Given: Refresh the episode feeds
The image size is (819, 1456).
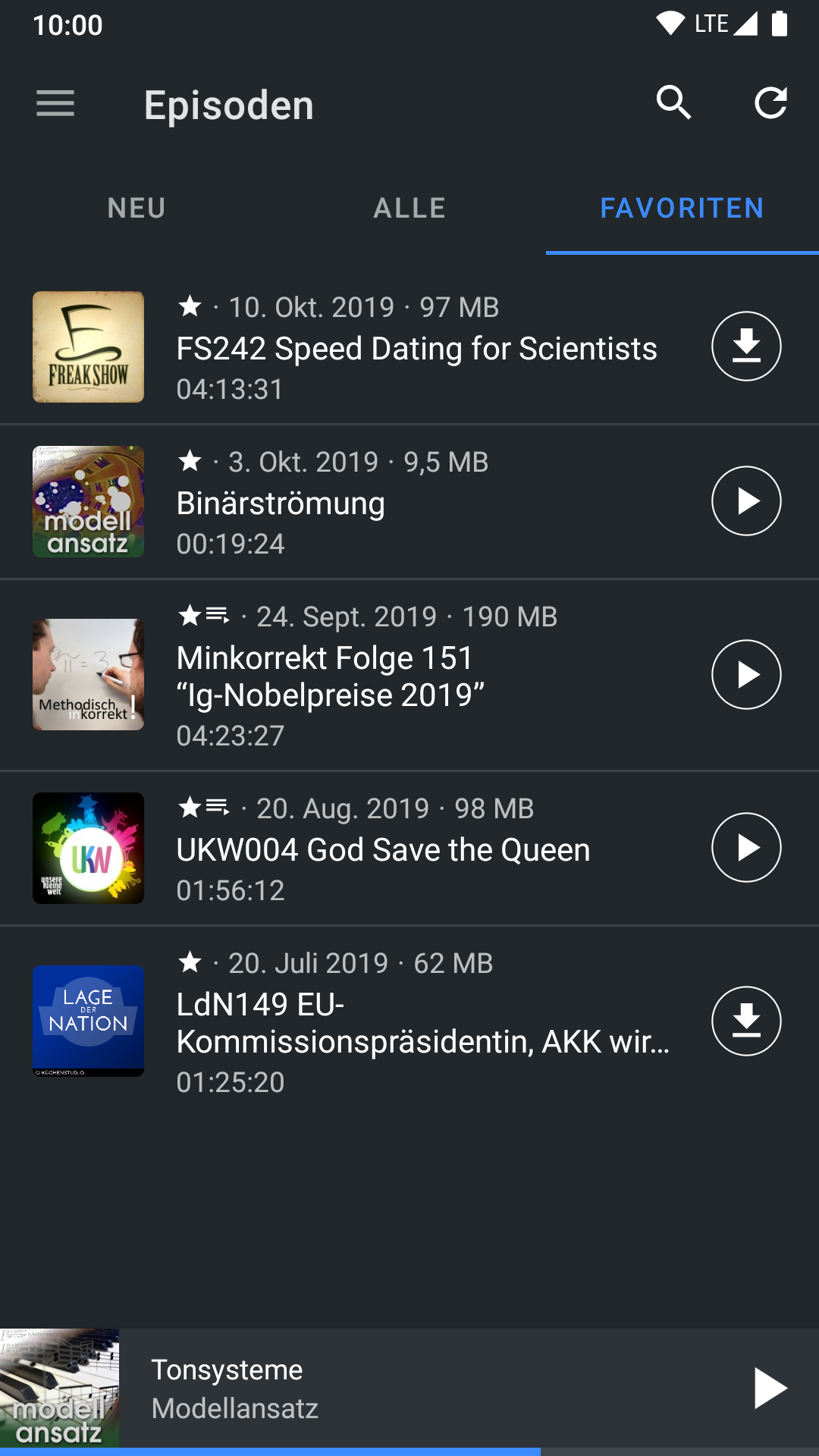Looking at the screenshot, I should 770,103.
